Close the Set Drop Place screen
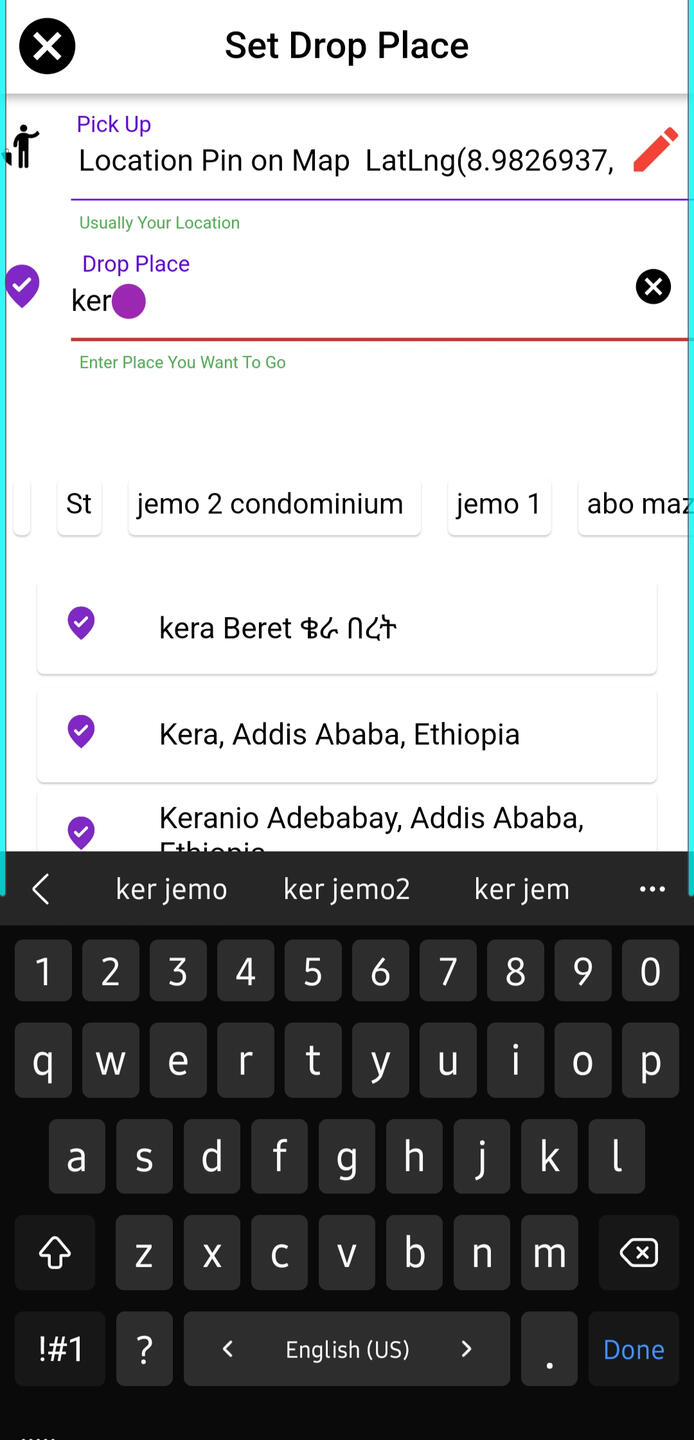Screen dimensions: 694x1440 click(47, 46)
